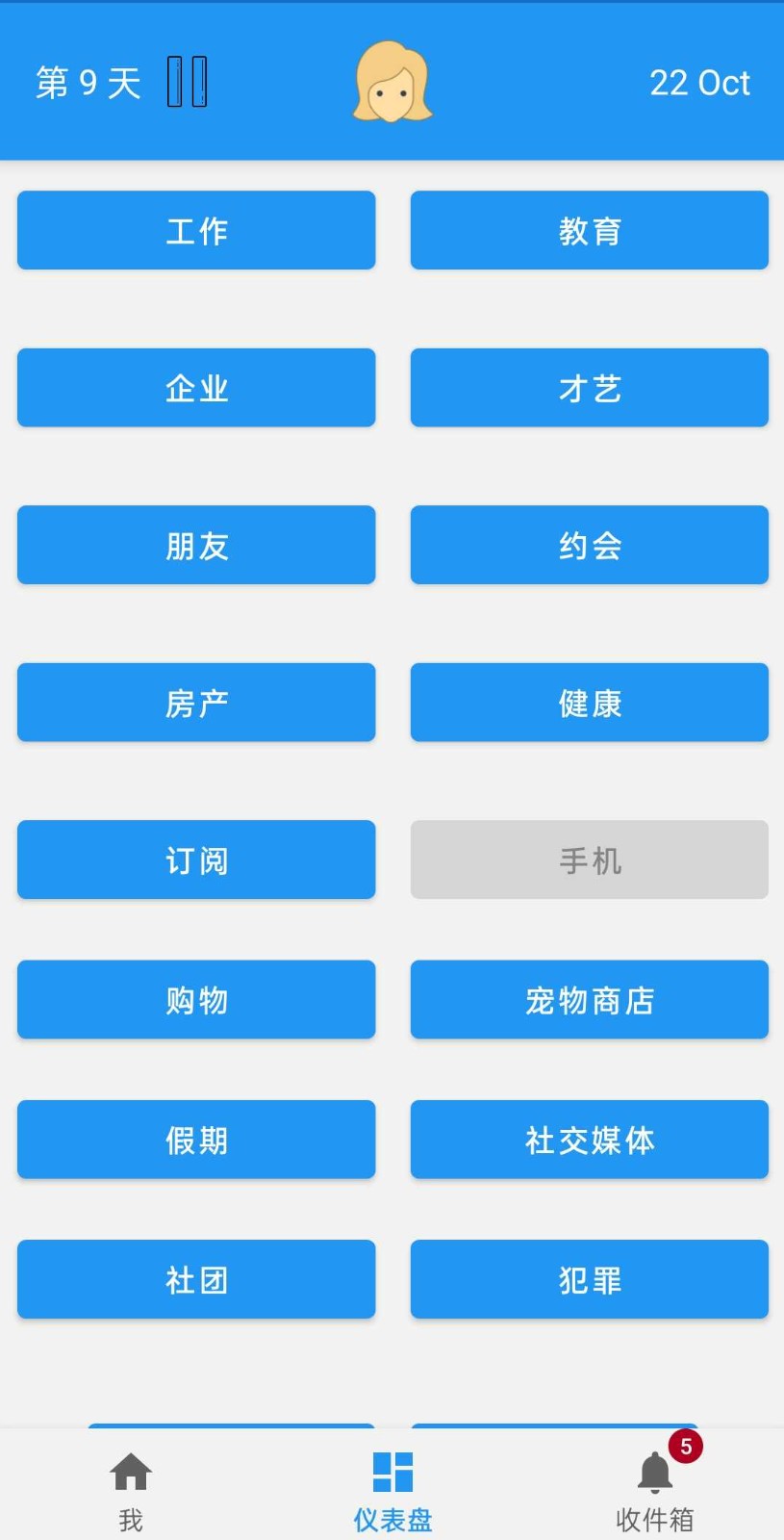The width and height of the screenshot is (784, 1540).
Task: Select 企业 (Business)
Action: (x=195, y=388)
